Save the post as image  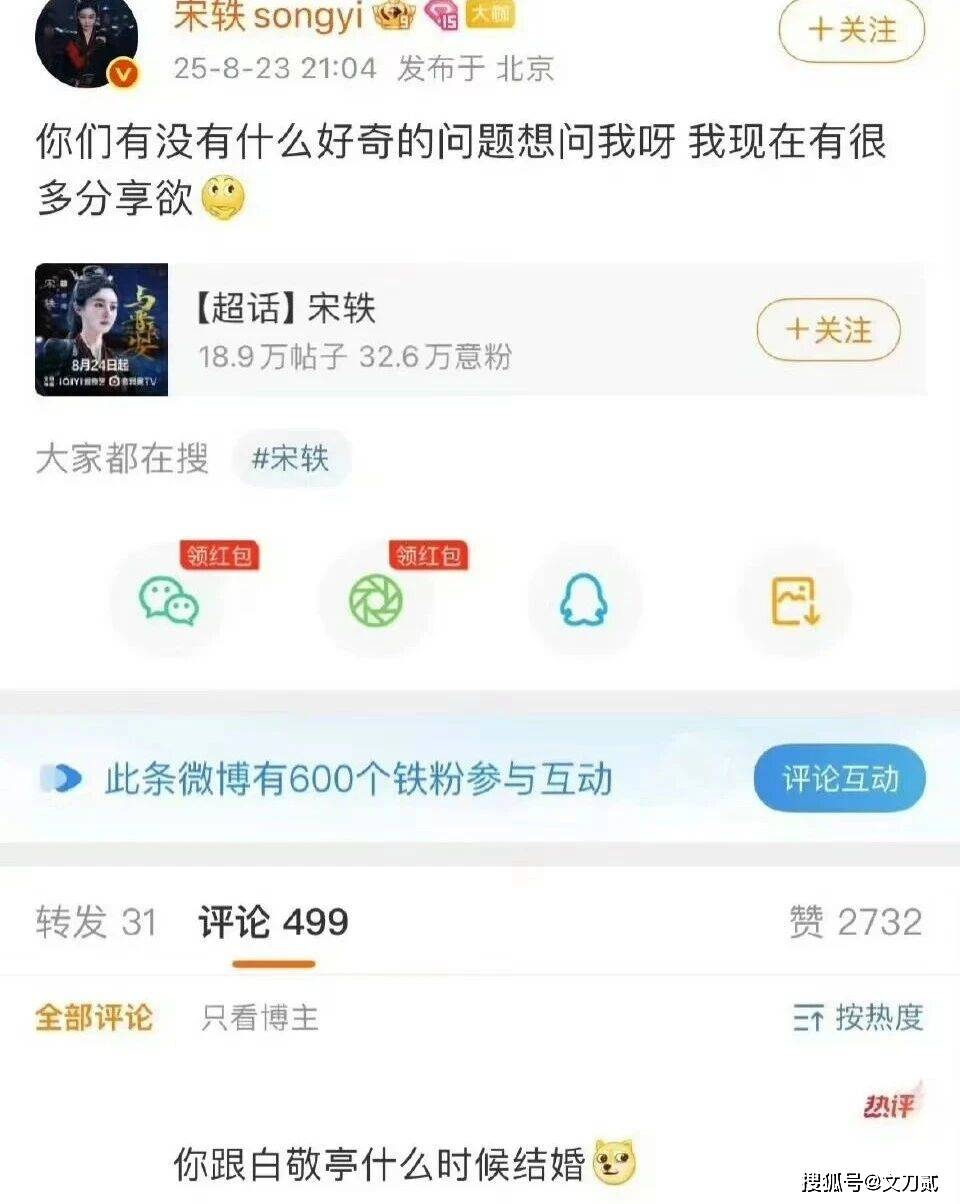click(795, 602)
